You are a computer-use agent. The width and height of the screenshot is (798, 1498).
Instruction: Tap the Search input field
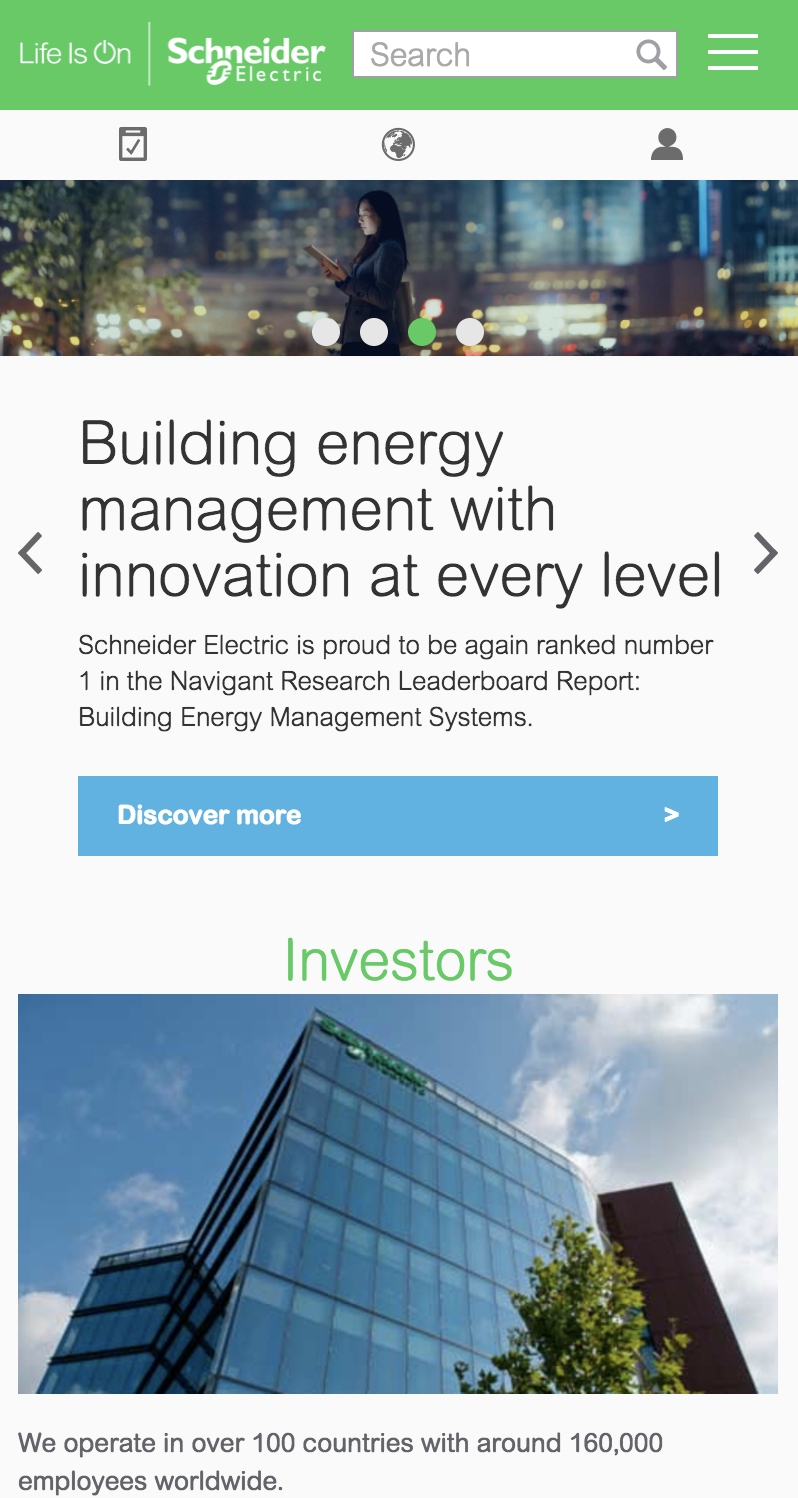tap(495, 54)
